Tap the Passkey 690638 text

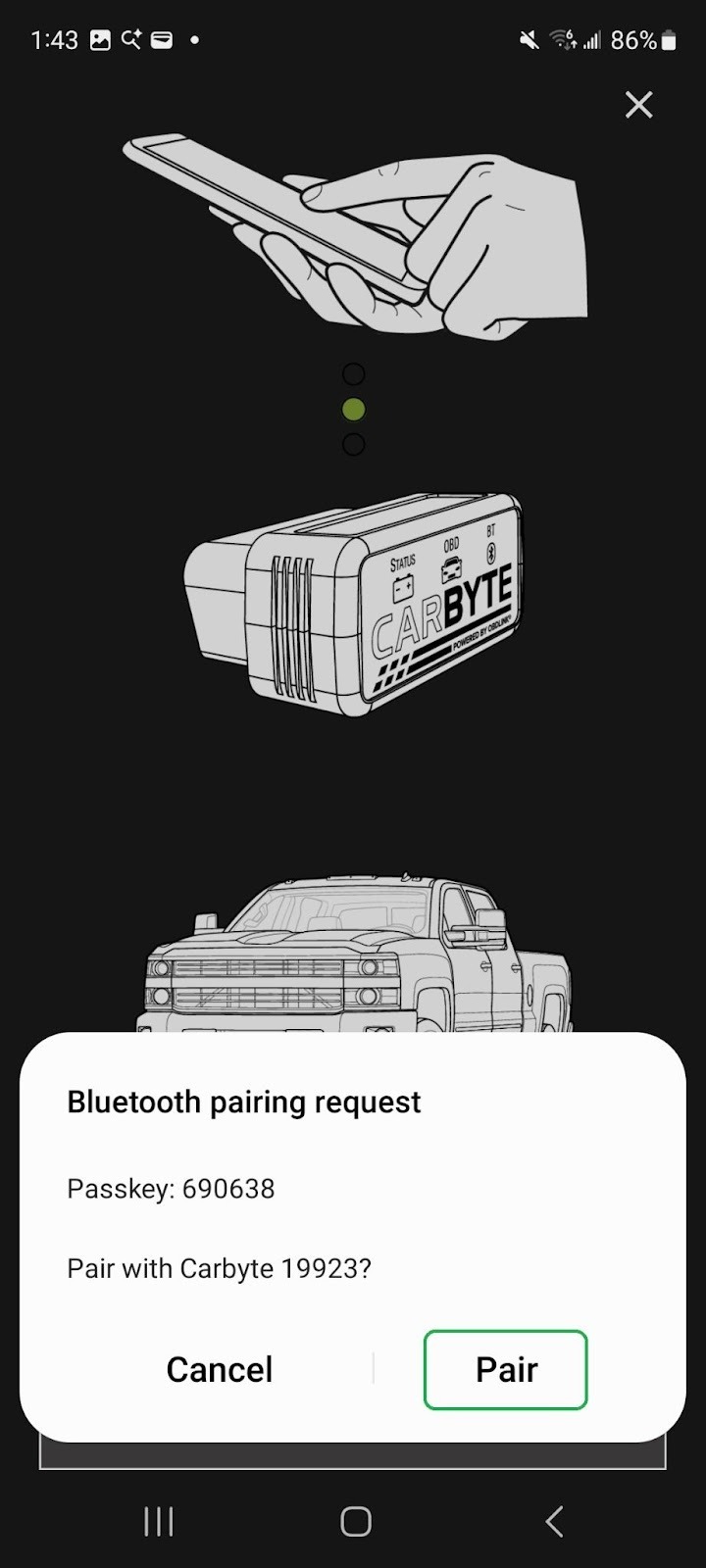171,1189
